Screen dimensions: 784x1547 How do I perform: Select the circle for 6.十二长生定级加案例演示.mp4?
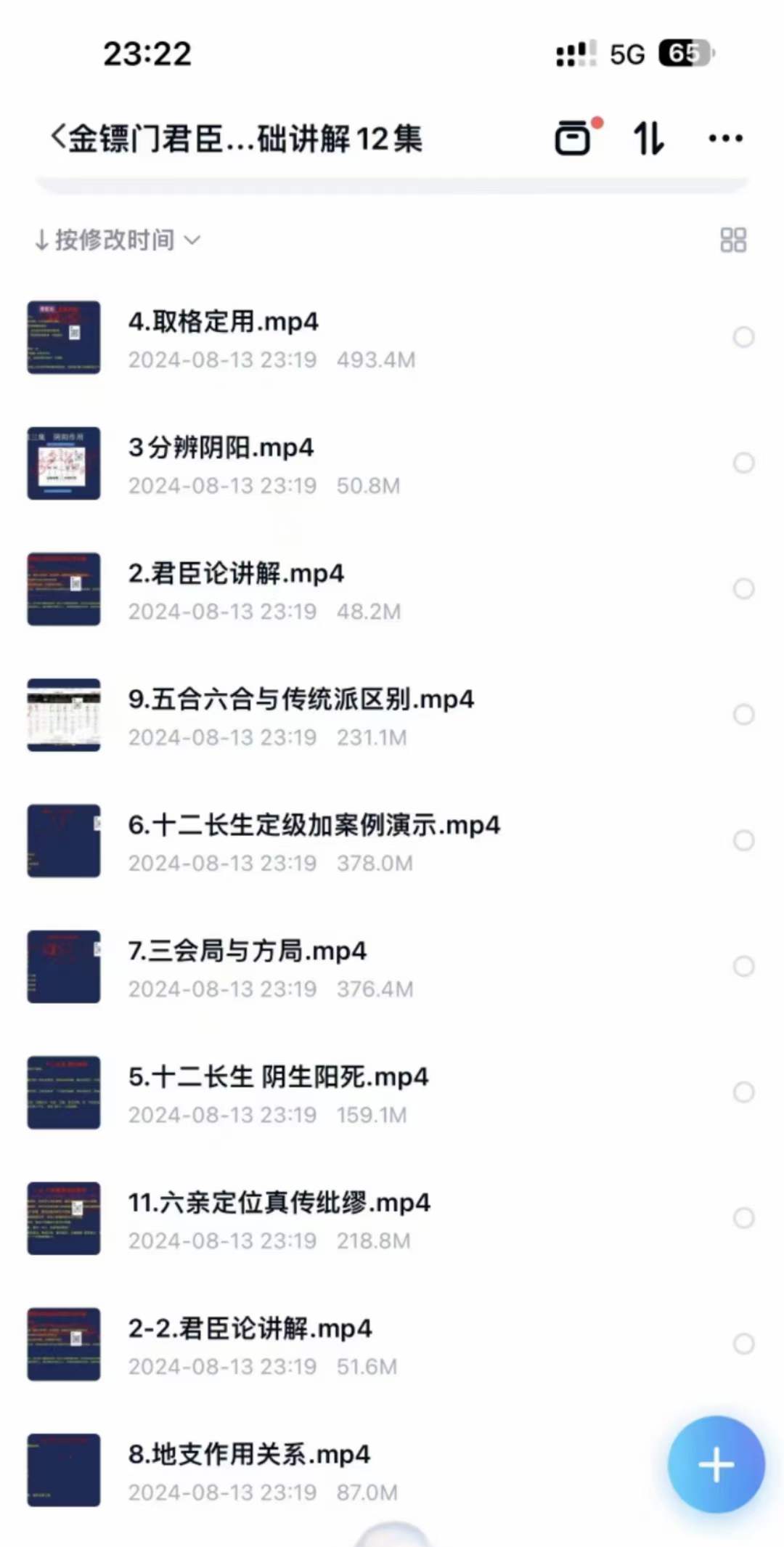click(x=743, y=840)
